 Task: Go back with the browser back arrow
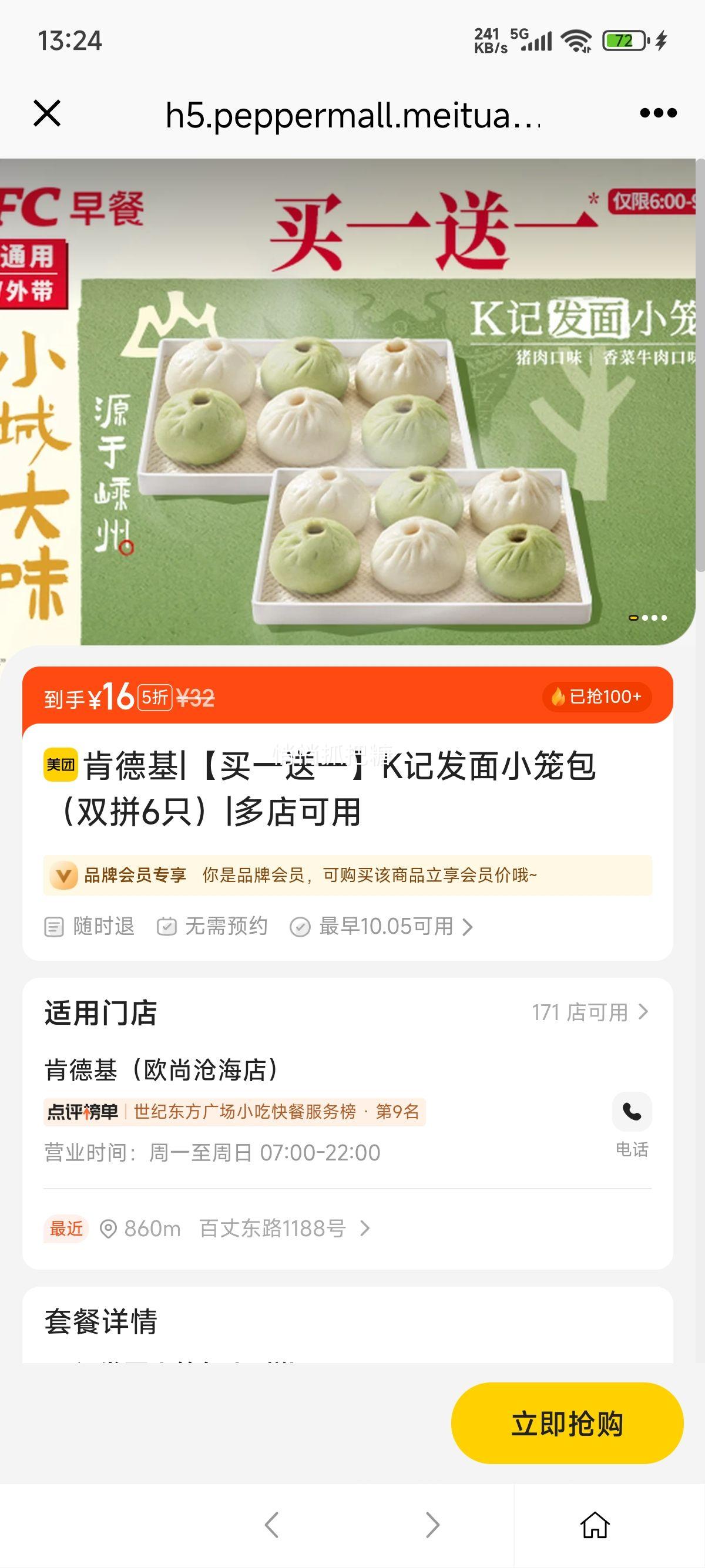coord(271,1525)
